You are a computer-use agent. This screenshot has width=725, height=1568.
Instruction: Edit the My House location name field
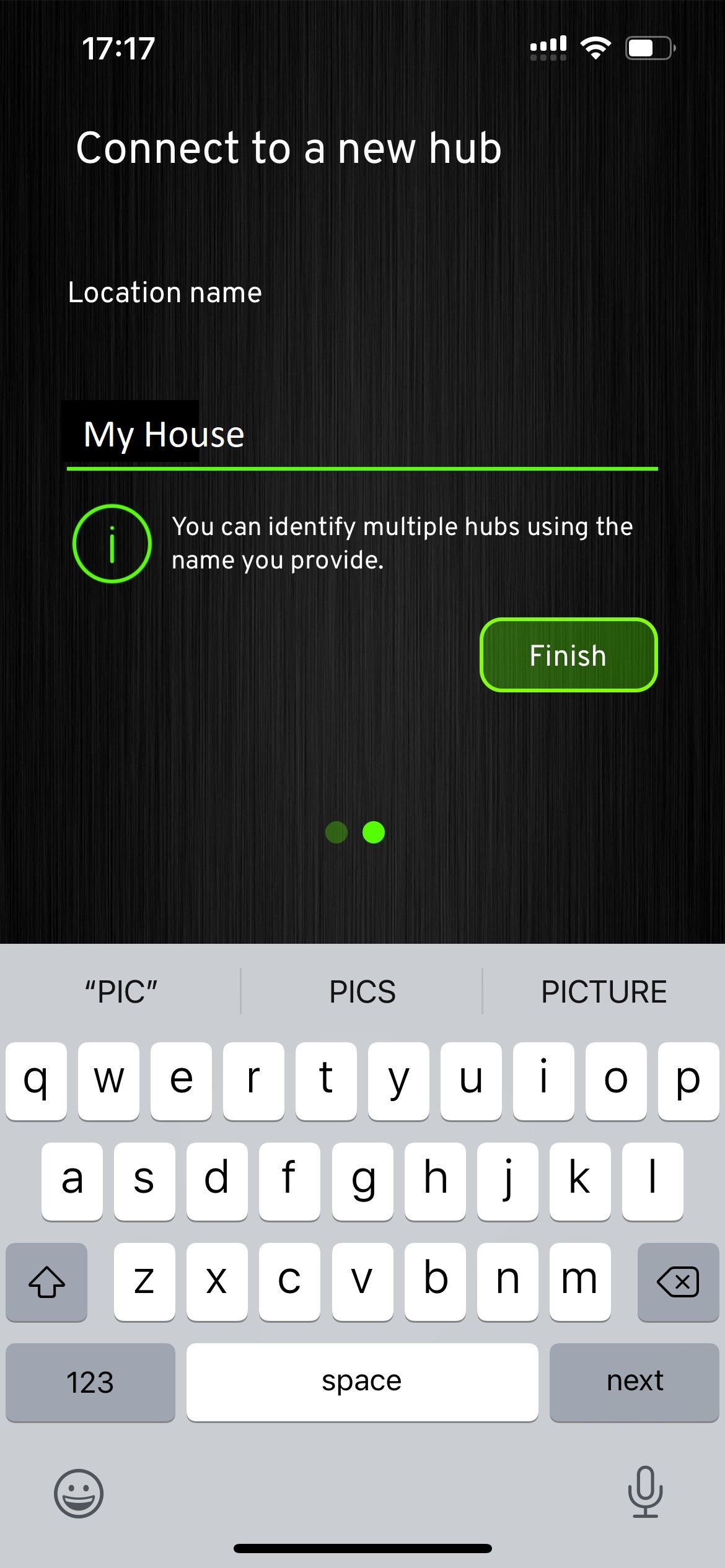(x=362, y=434)
